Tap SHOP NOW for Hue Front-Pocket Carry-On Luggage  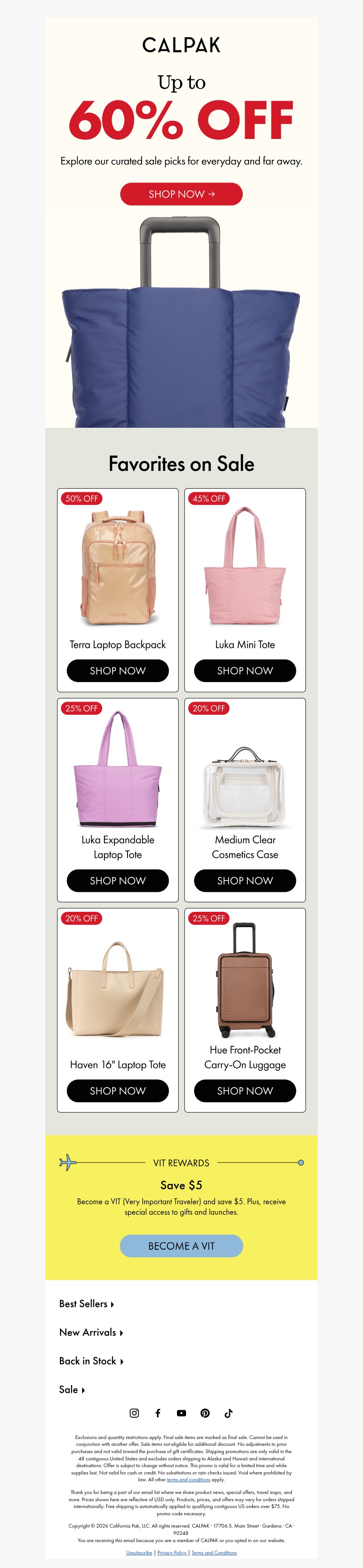(245, 1091)
